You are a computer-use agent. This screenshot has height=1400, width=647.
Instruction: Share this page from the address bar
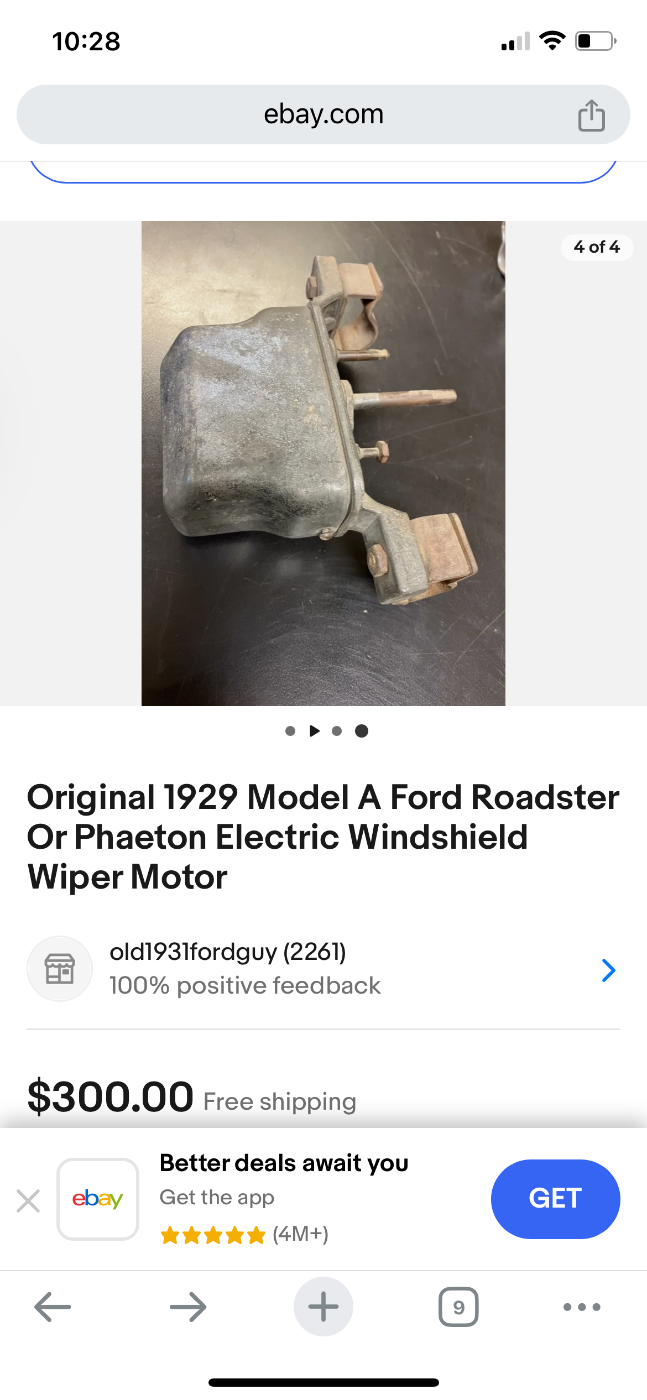click(x=591, y=116)
